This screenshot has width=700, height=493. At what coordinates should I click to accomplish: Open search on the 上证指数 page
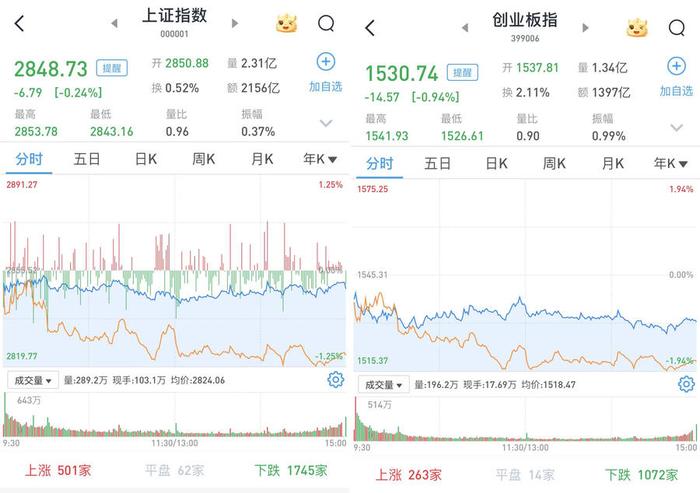pos(326,24)
